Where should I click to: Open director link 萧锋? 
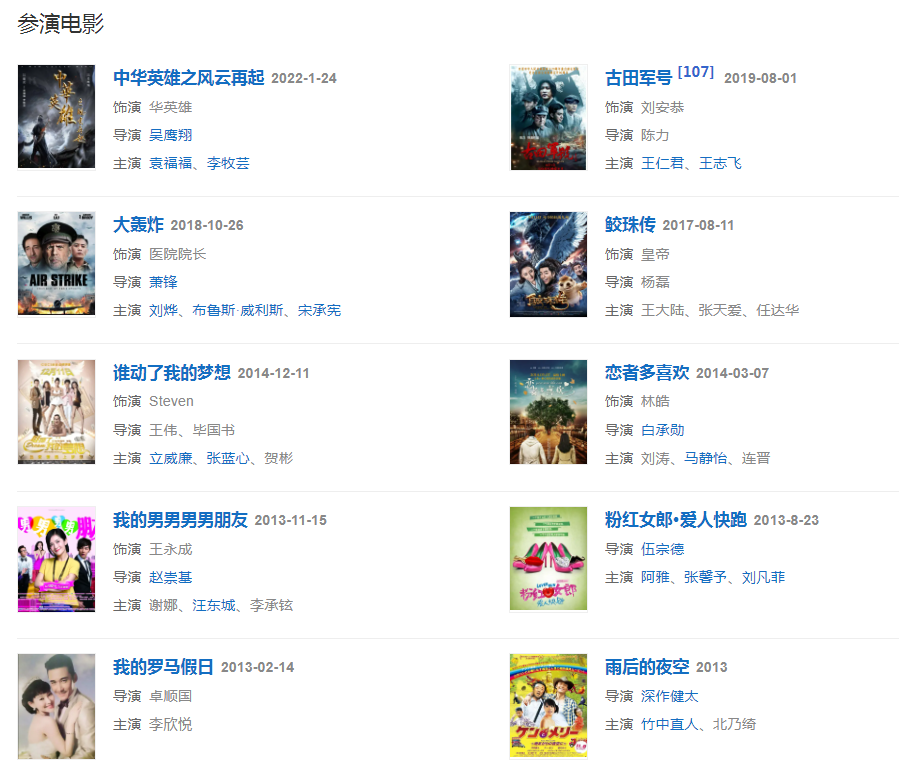[x=163, y=282]
